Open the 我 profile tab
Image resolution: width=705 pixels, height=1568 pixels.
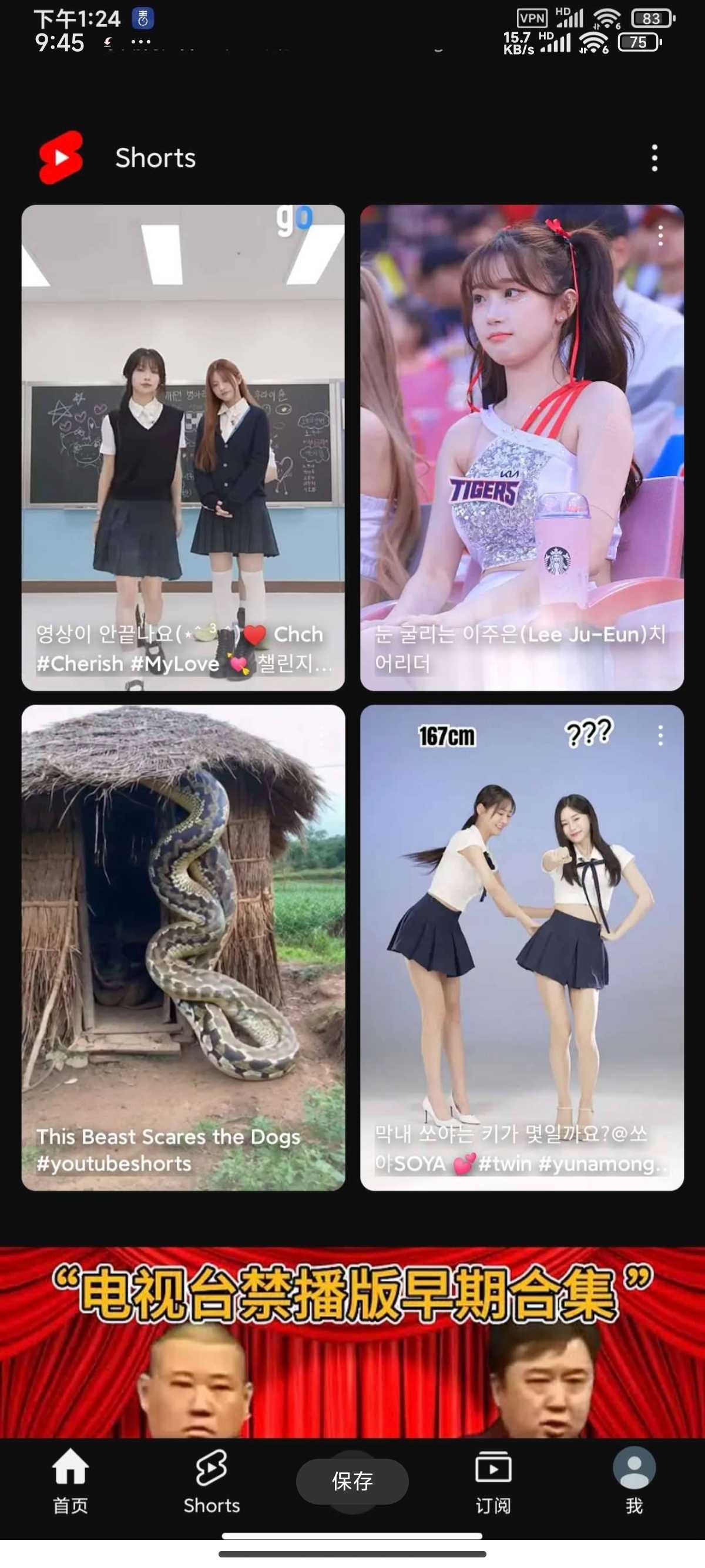[x=634, y=1480]
